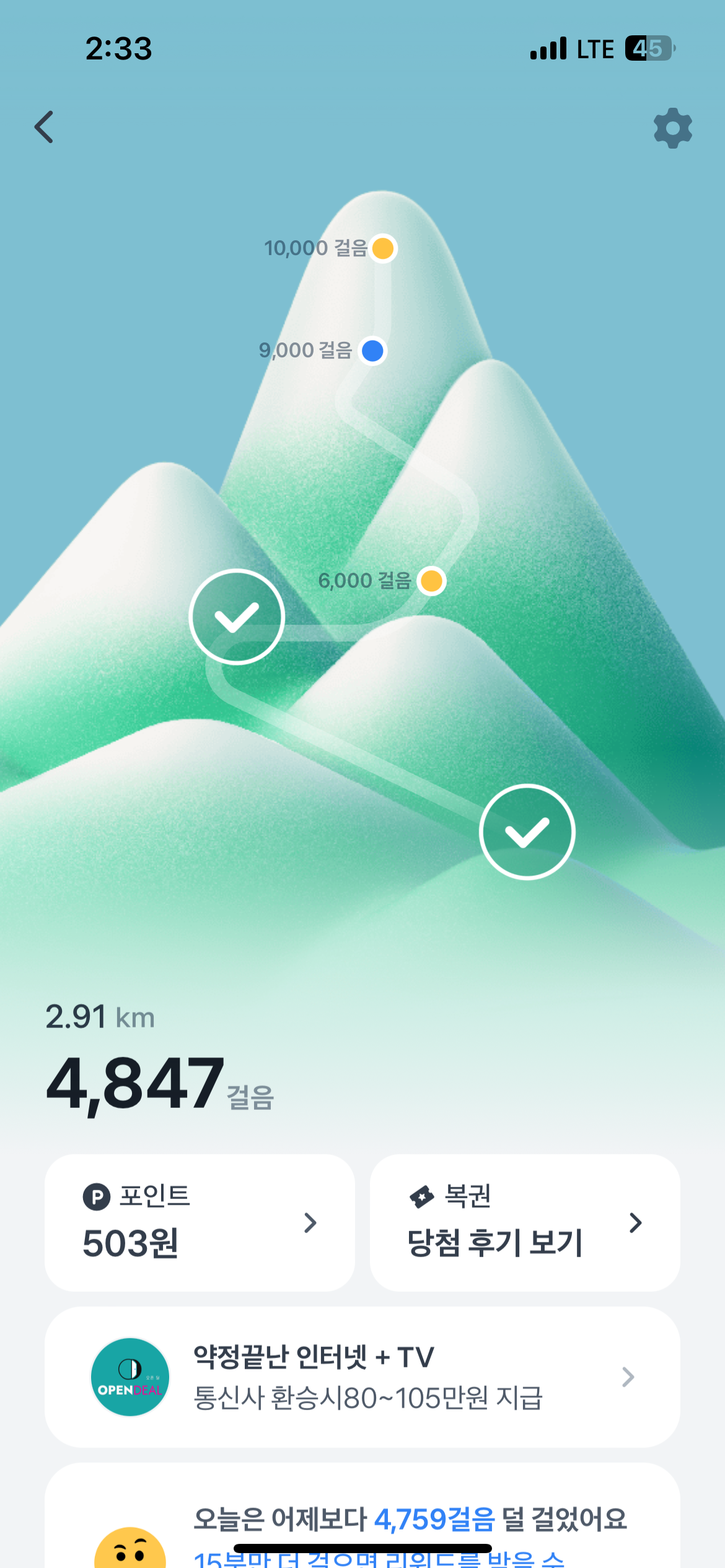Tap the 10,000 걸음 milestone marker
725x1568 pixels.
tap(383, 248)
